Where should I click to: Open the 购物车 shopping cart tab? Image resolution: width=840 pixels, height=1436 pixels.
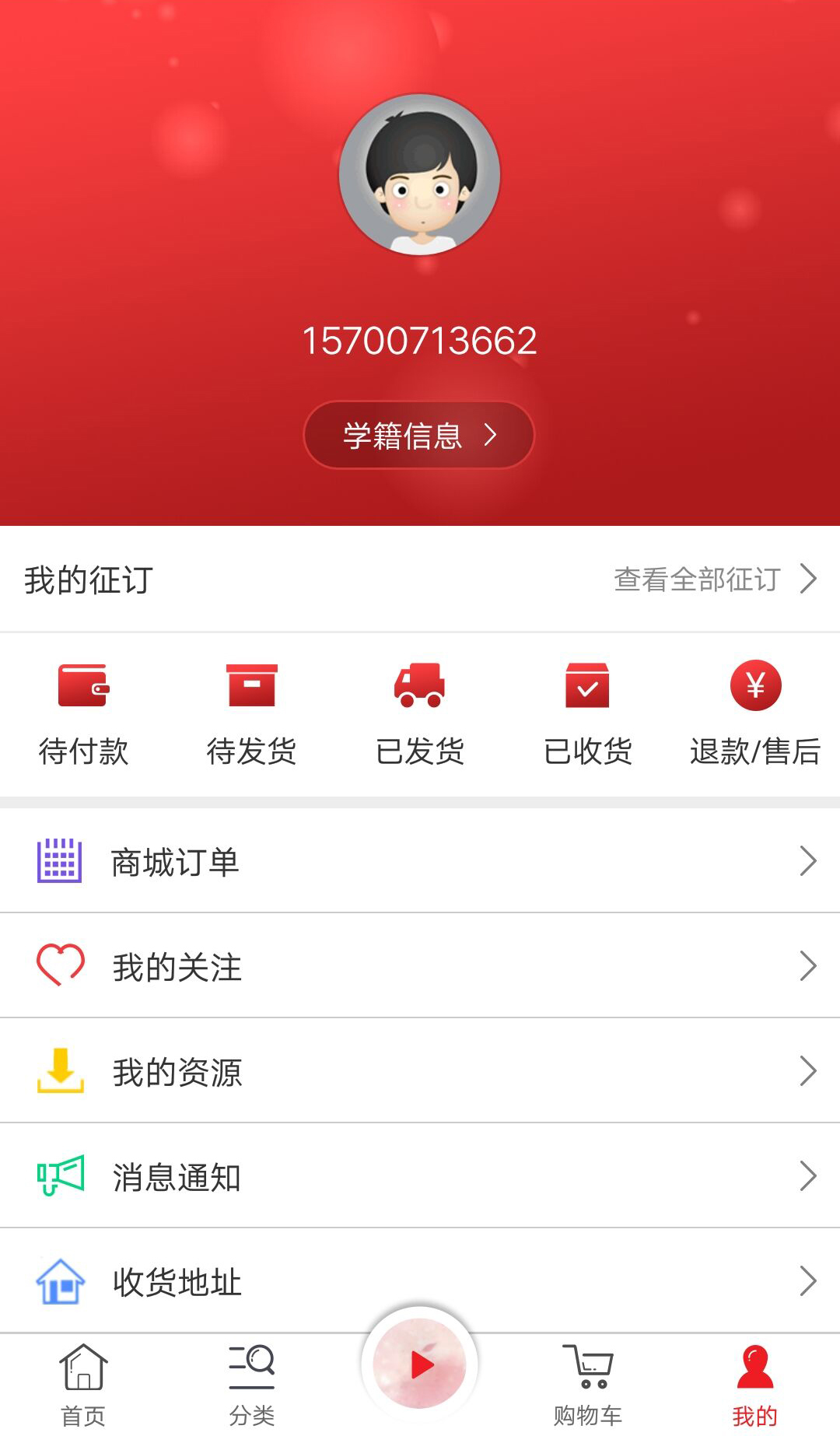click(587, 1386)
